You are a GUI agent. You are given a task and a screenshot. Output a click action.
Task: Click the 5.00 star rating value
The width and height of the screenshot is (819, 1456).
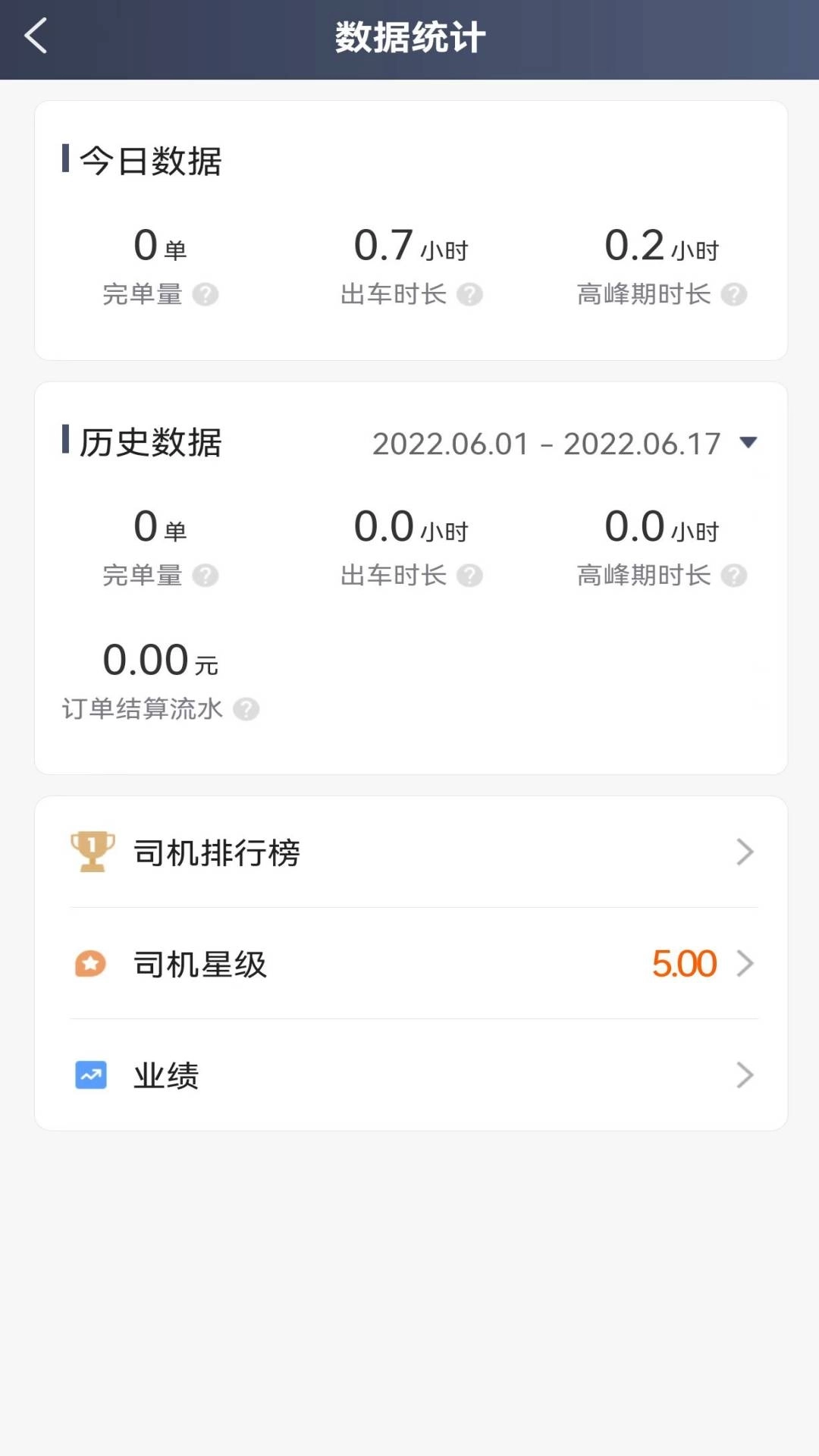684,963
